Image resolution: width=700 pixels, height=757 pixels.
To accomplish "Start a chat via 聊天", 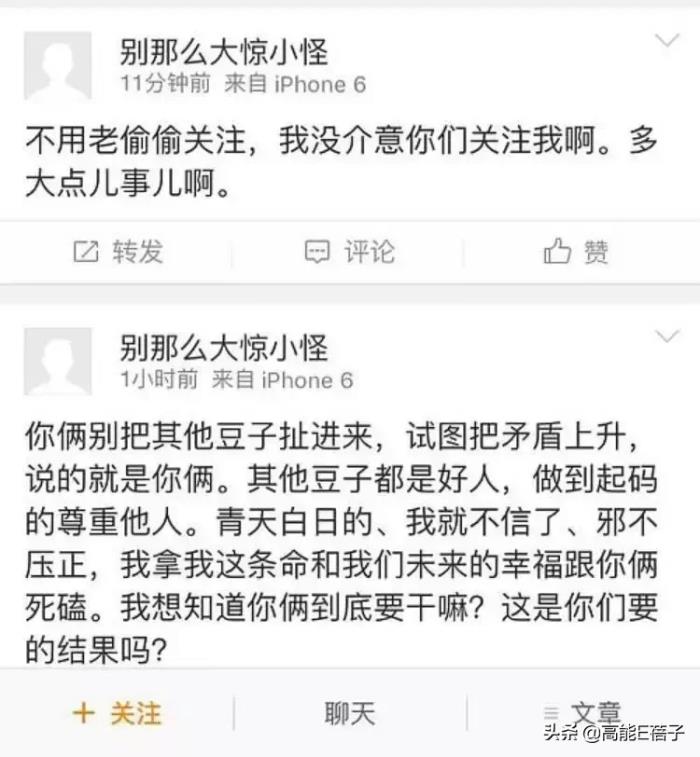I will 350,713.
